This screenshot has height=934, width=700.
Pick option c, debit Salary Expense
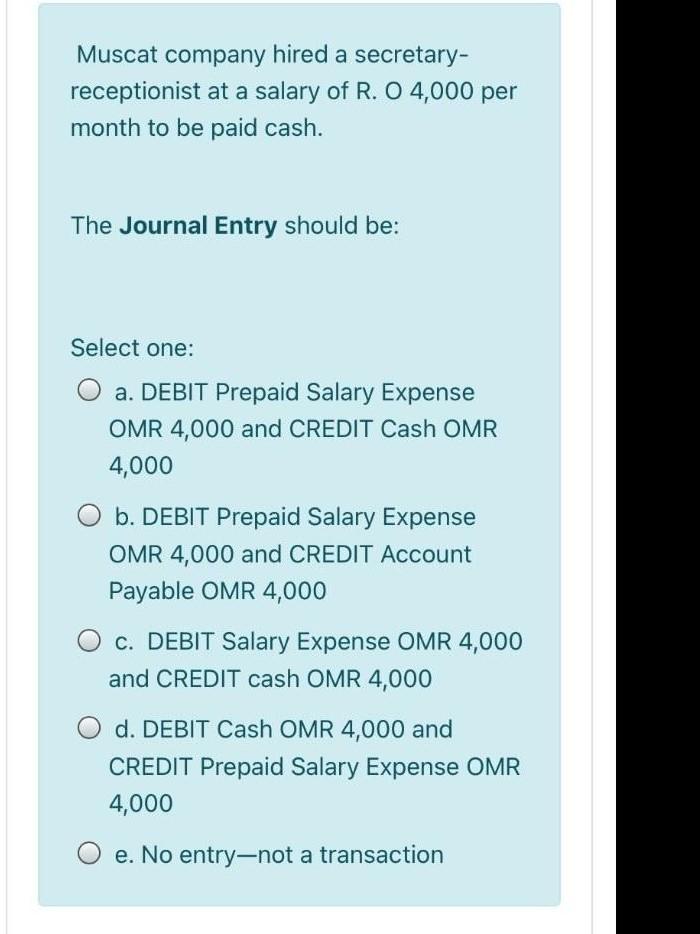click(90, 641)
